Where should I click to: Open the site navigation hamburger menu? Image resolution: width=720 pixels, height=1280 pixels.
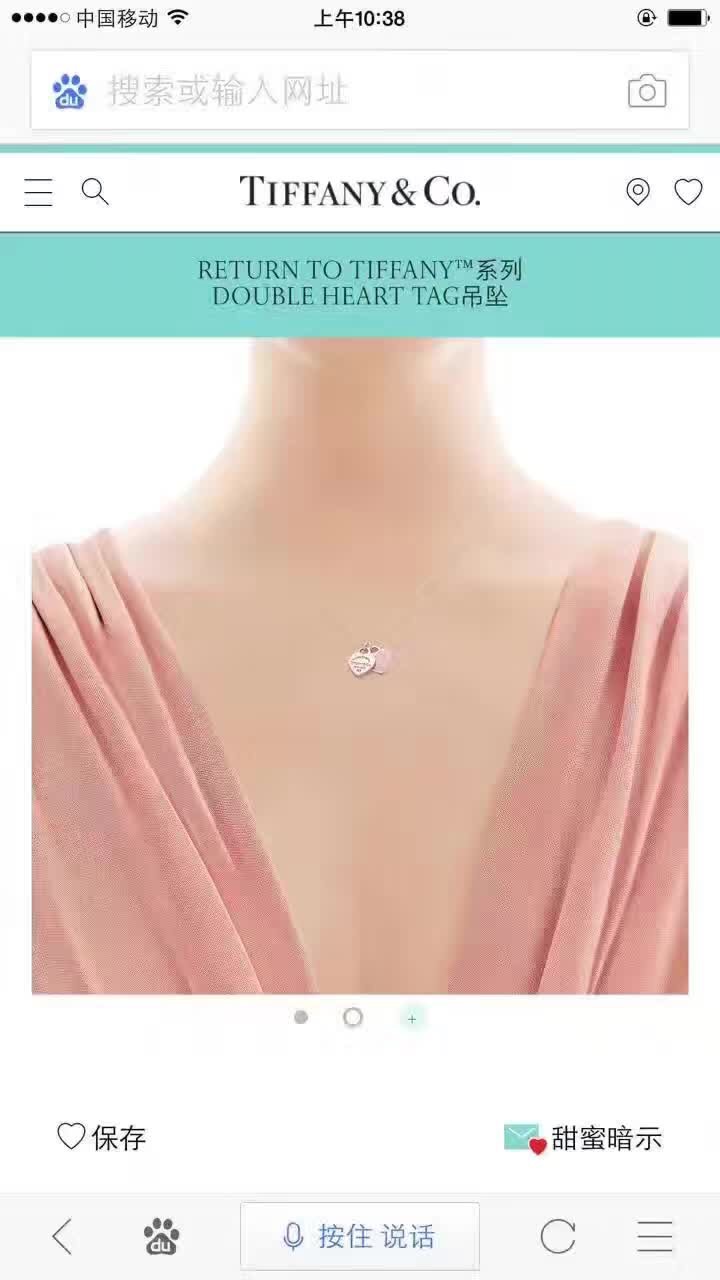tap(38, 191)
